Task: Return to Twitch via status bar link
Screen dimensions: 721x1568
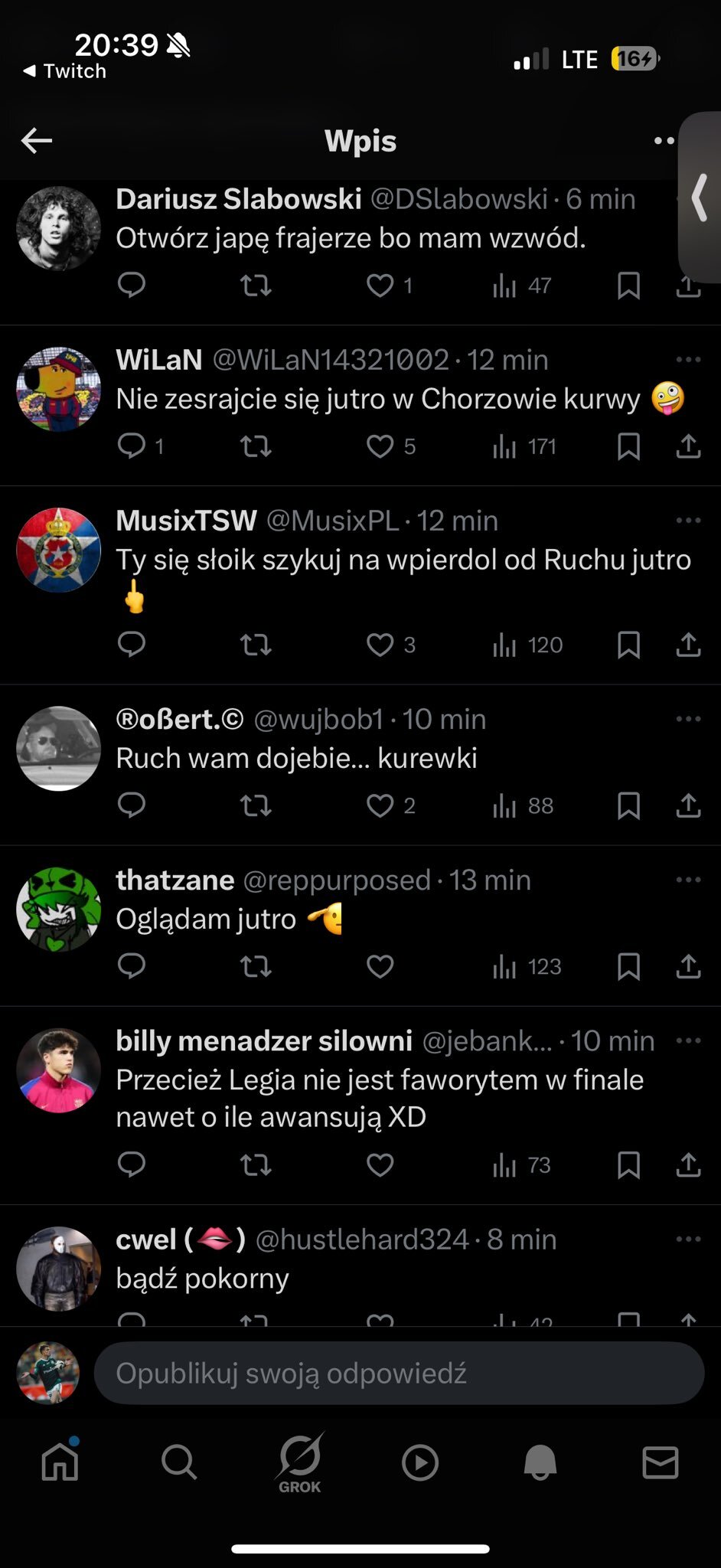Action: click(66, 71)
